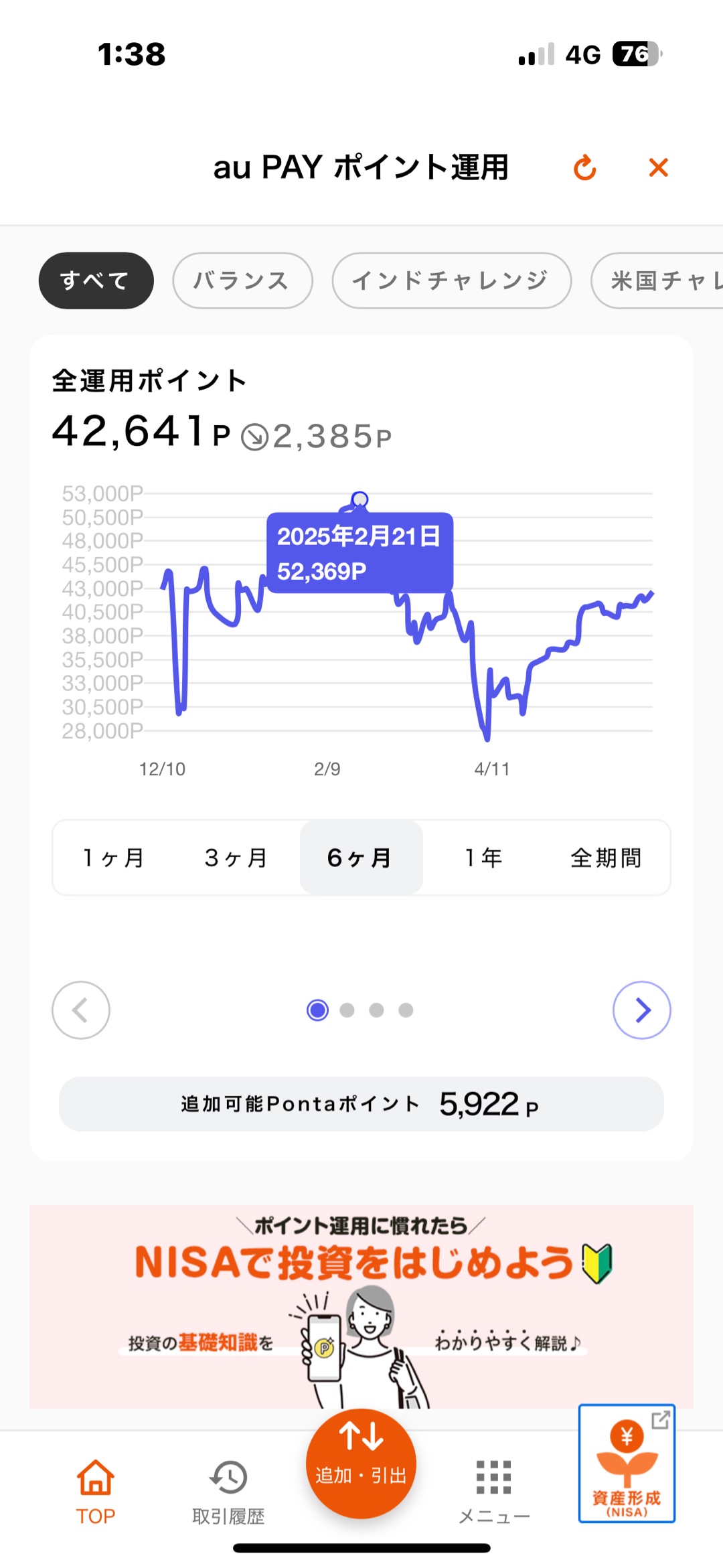
Task: Show the 全期間 chart period
Action: click(606, 858)
